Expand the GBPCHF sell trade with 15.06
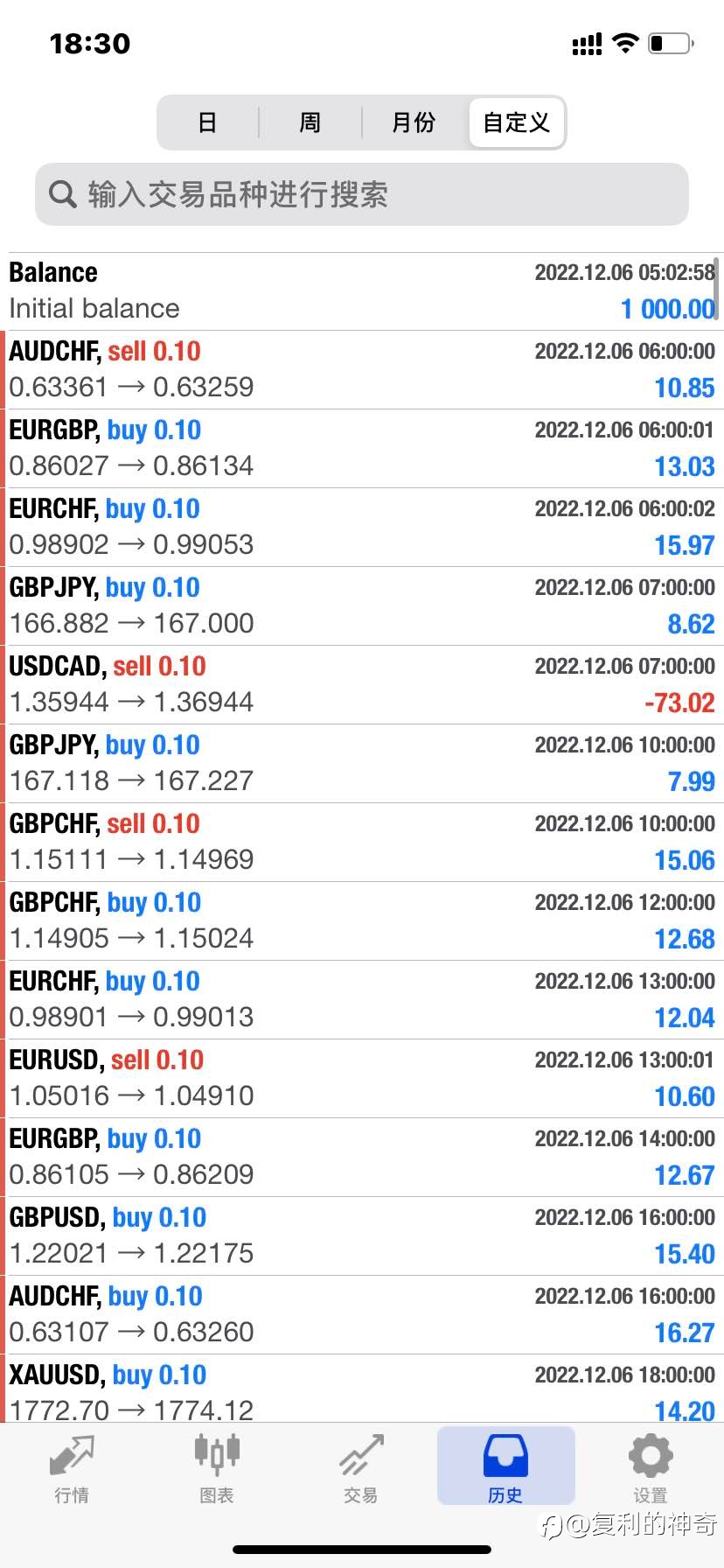Image resolution: width=724 pixels, height=1568 pixels. pyautogui.click(x=362, y=843)
